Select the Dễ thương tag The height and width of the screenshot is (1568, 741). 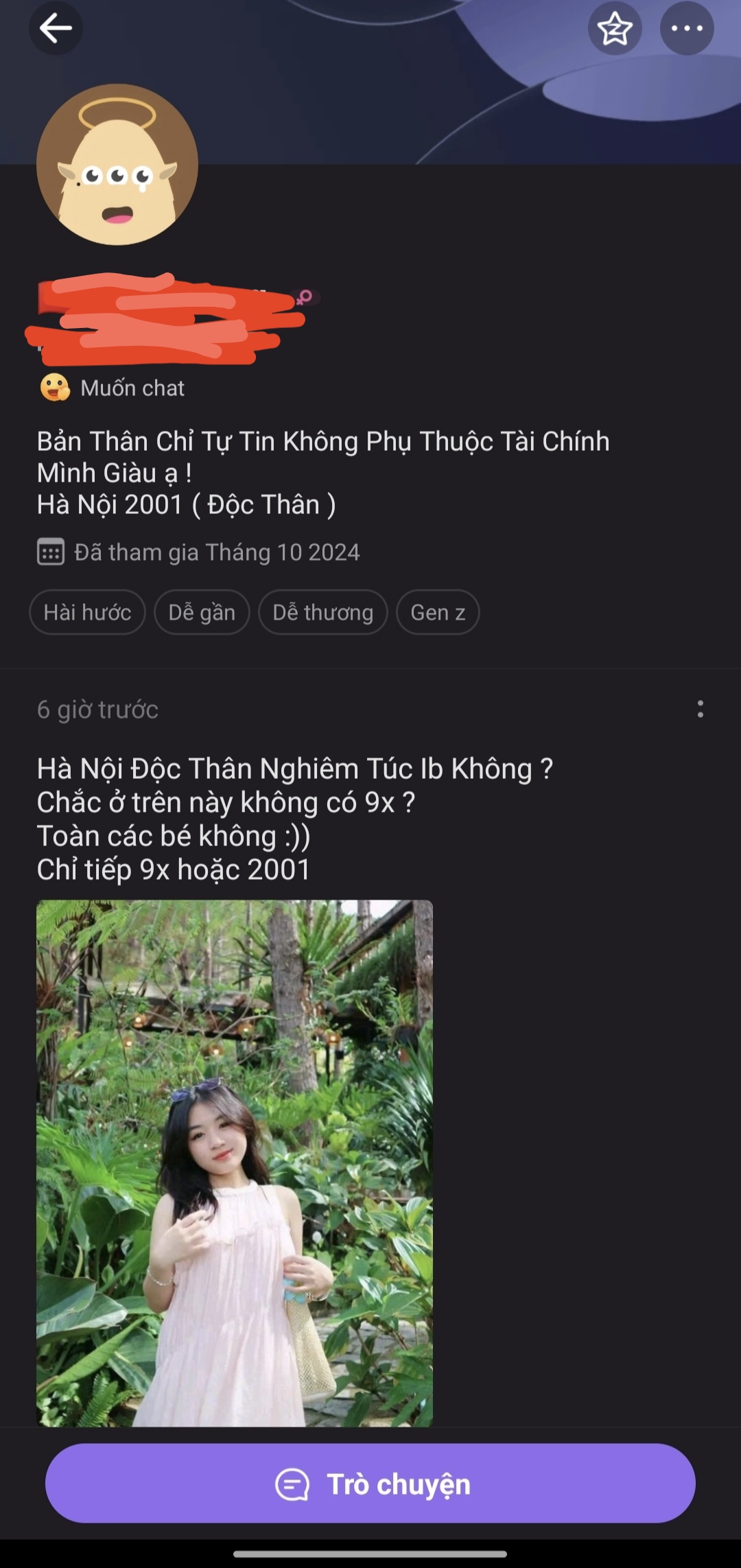pos(323,612)
